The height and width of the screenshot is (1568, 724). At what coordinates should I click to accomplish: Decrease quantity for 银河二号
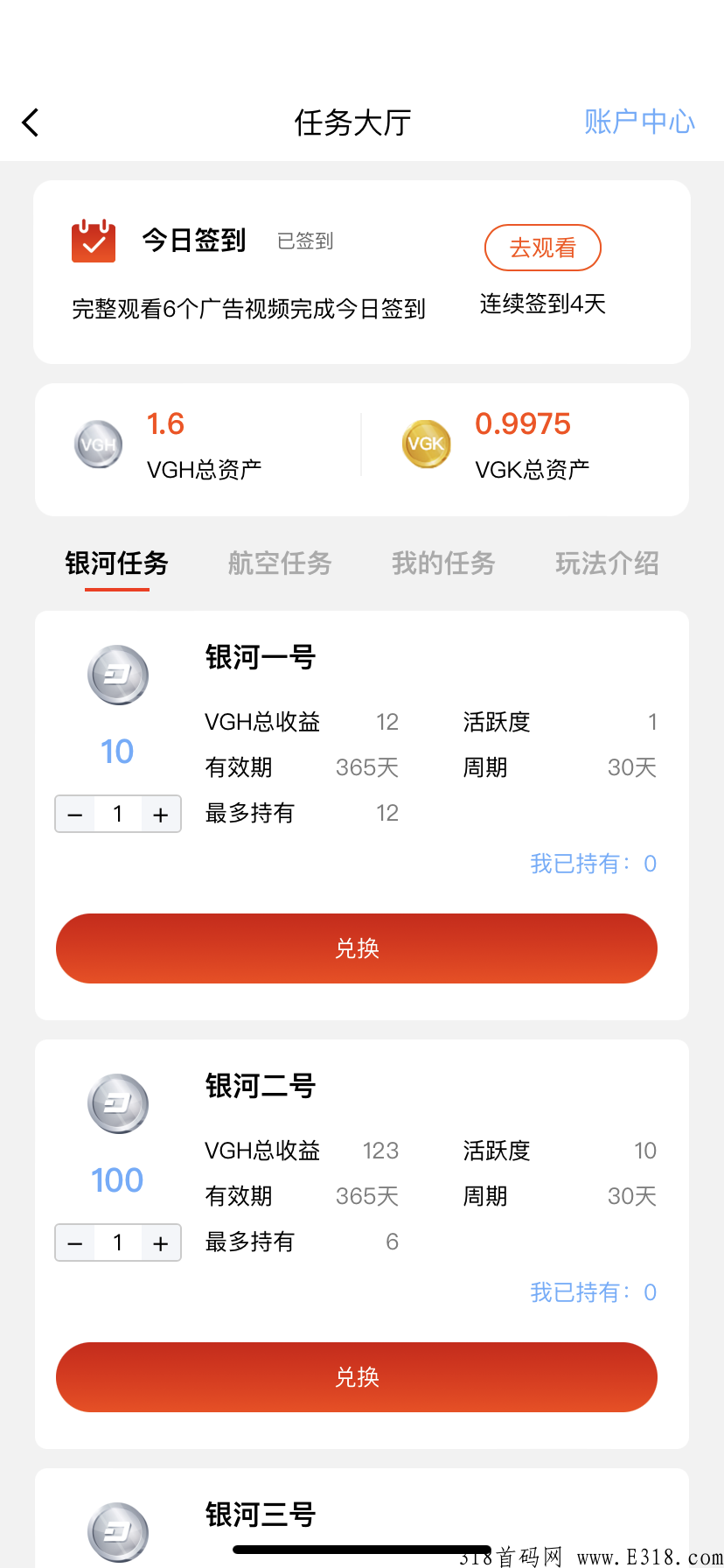tap(75, 1243)
